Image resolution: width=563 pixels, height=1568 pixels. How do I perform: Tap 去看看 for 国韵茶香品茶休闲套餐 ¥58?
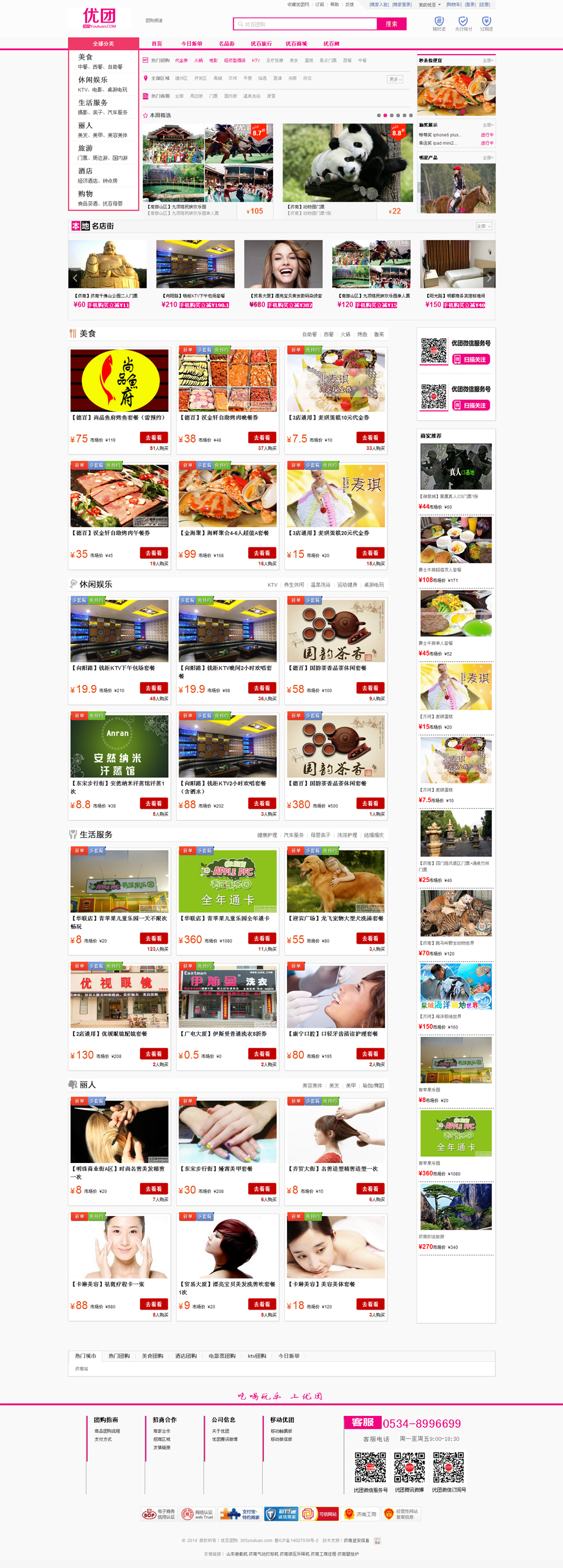pos(370,688)
